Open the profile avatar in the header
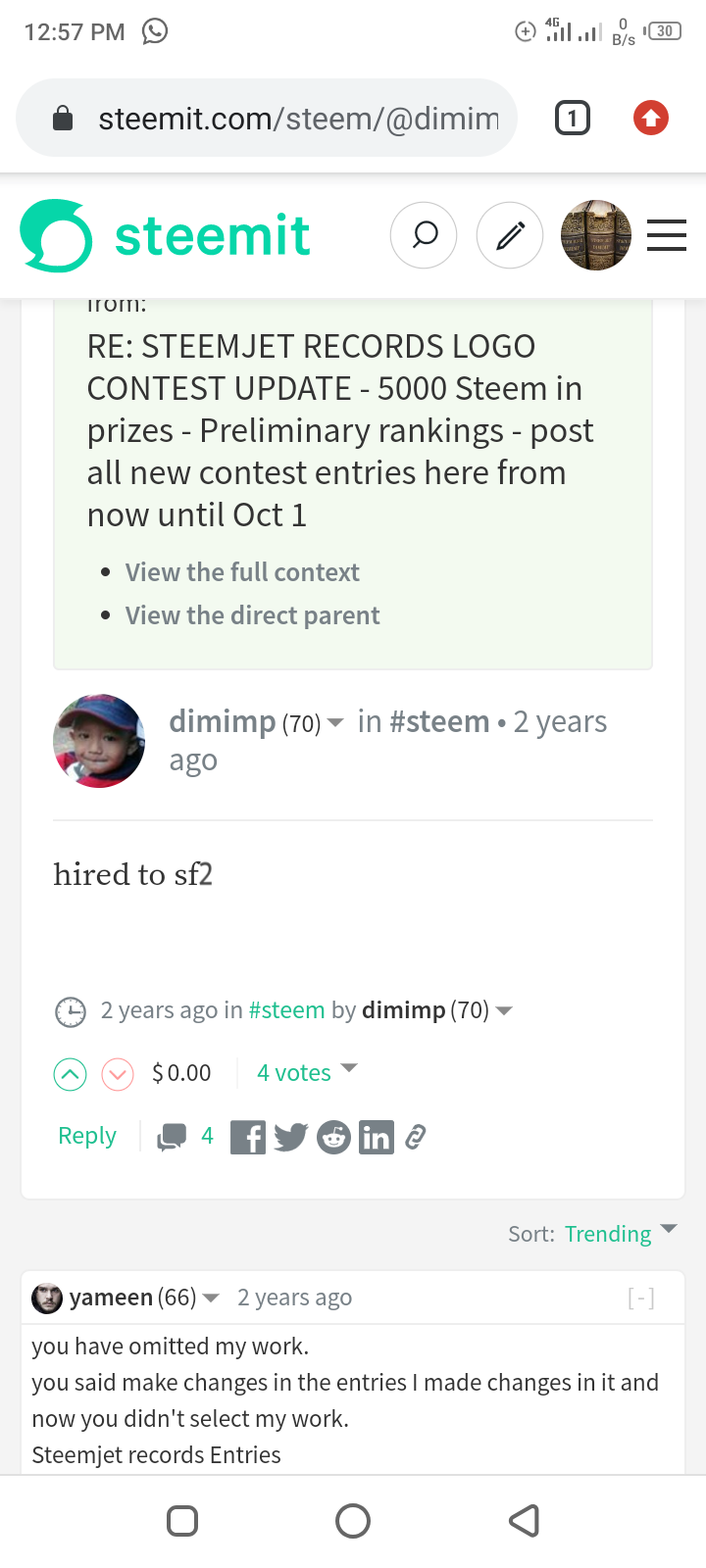This screenshot has height=1568, width=706. 595,235
